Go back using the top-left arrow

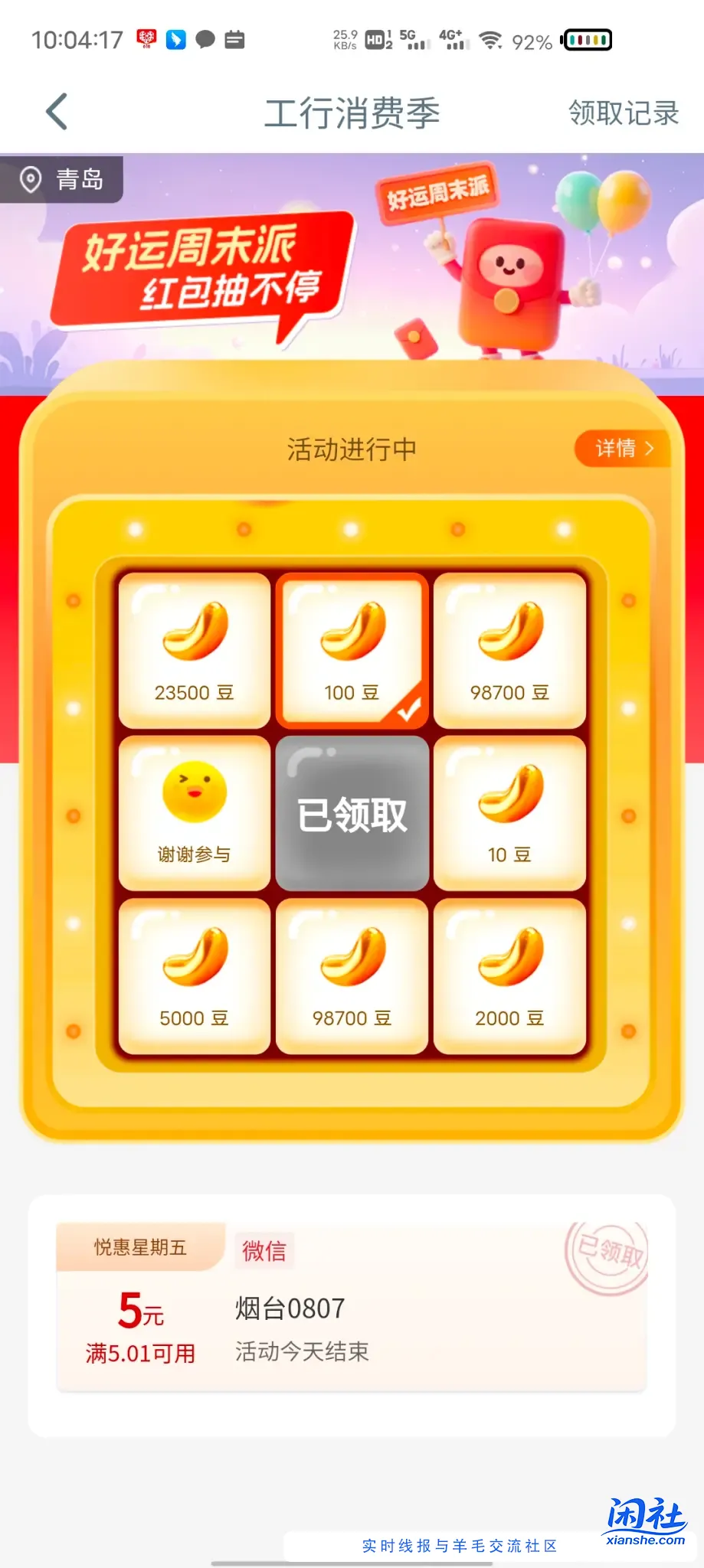tap(57, 112)
